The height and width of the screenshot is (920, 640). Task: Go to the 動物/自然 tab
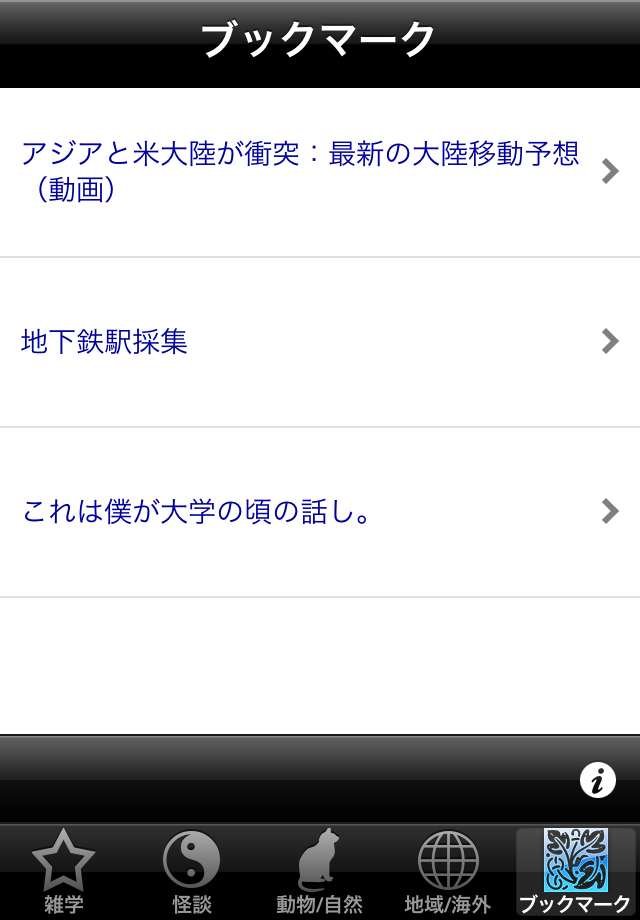pos(319,872)
